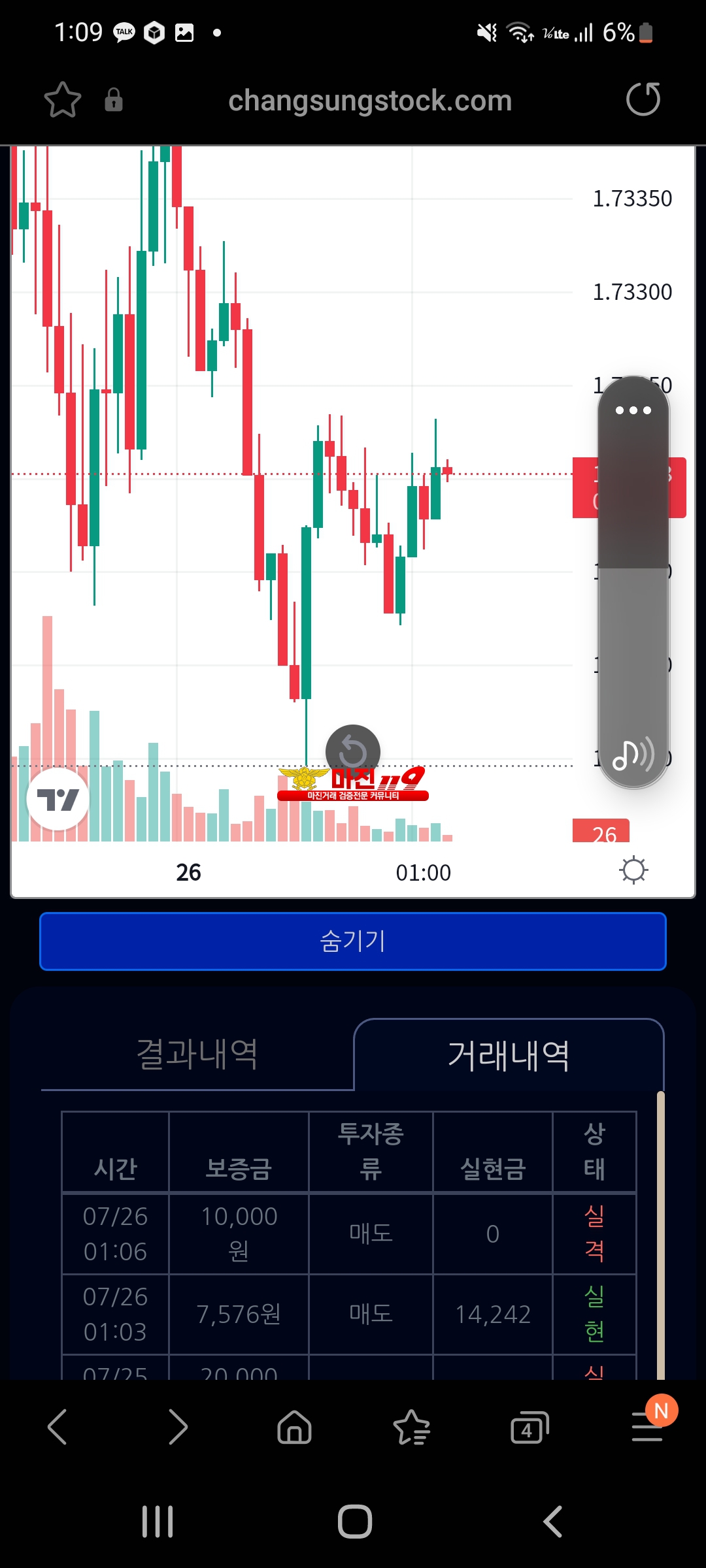Tap the changsungstock.com address bar

tap(370, 101)
